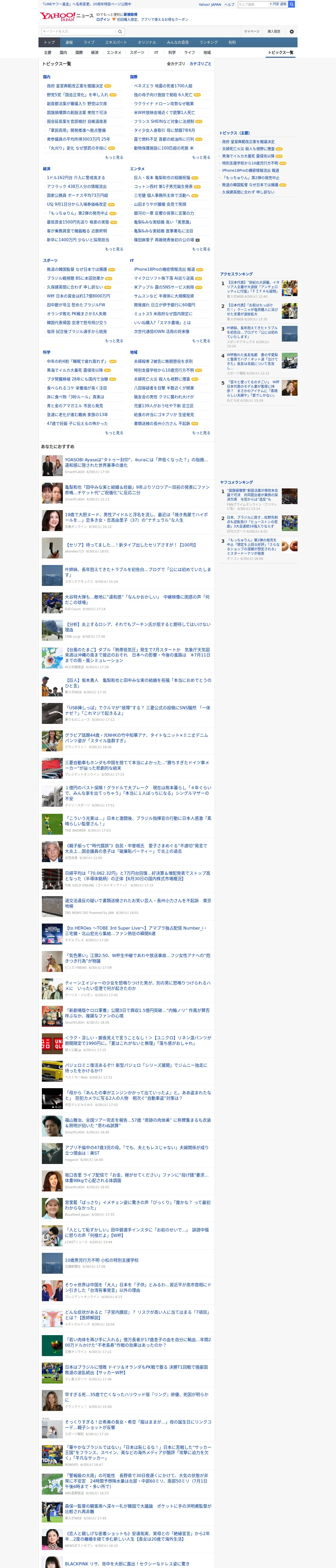This screenshot has height=1568, width=336.
Task: Open the settings gear icon
Action: [x=292, y=31]
